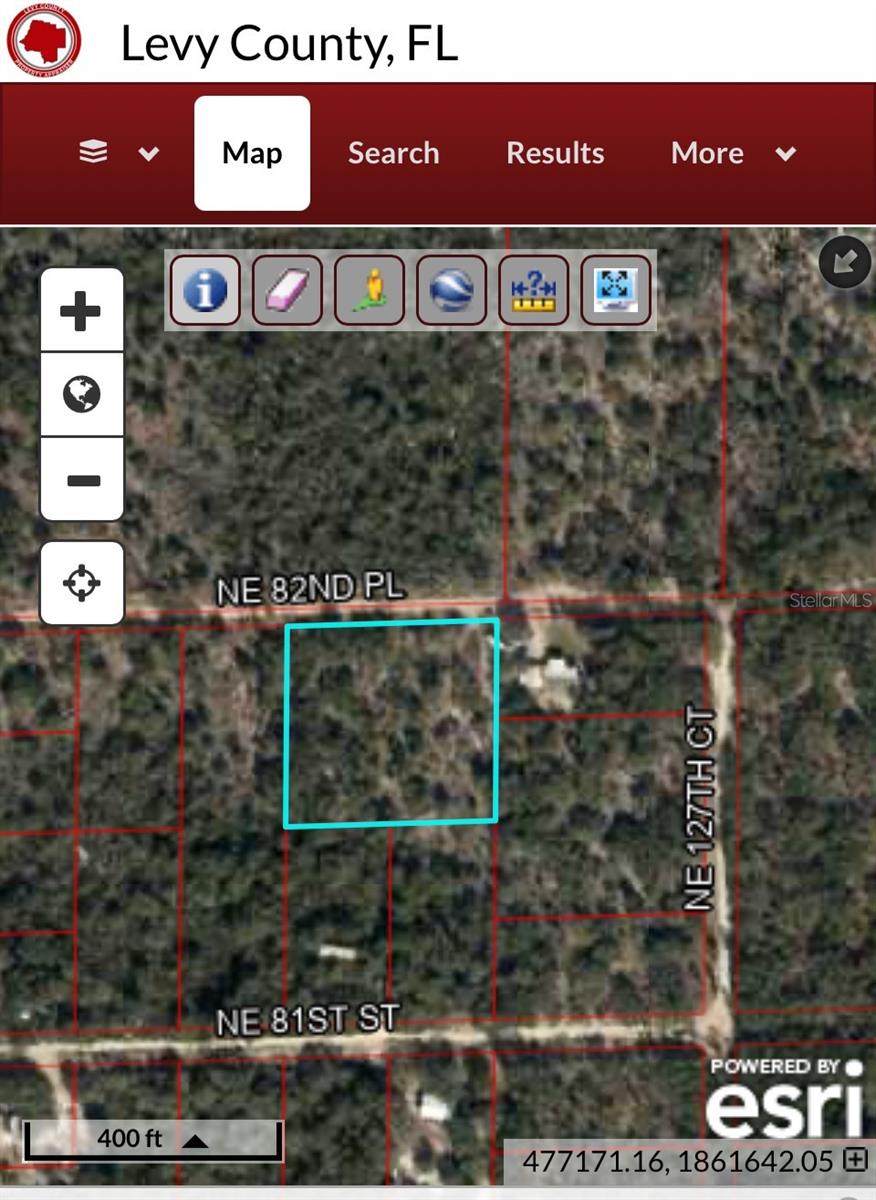This screenshot has width=876, height=1200.
Task: Select the Measure distance tool
Action: pyautogui.click(x=534, y=290)
